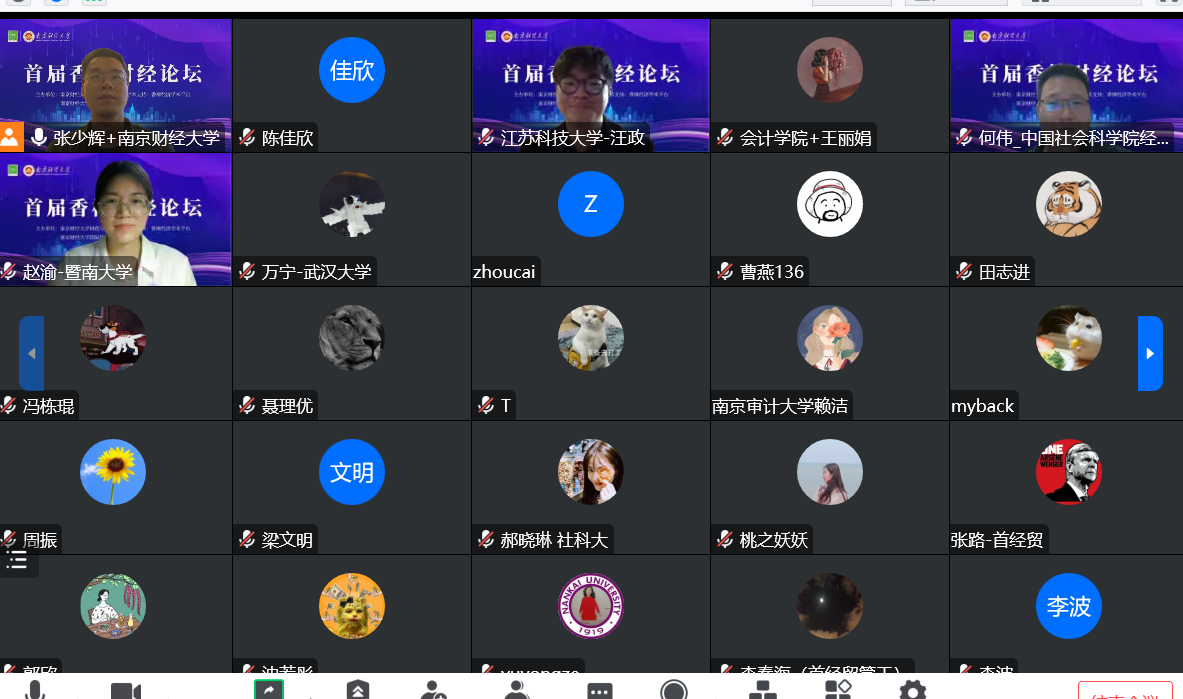This screenshot has height=699, width=1183.
Task: Toggle the microphone in the bottom toolbar
Action: (35, 690)
